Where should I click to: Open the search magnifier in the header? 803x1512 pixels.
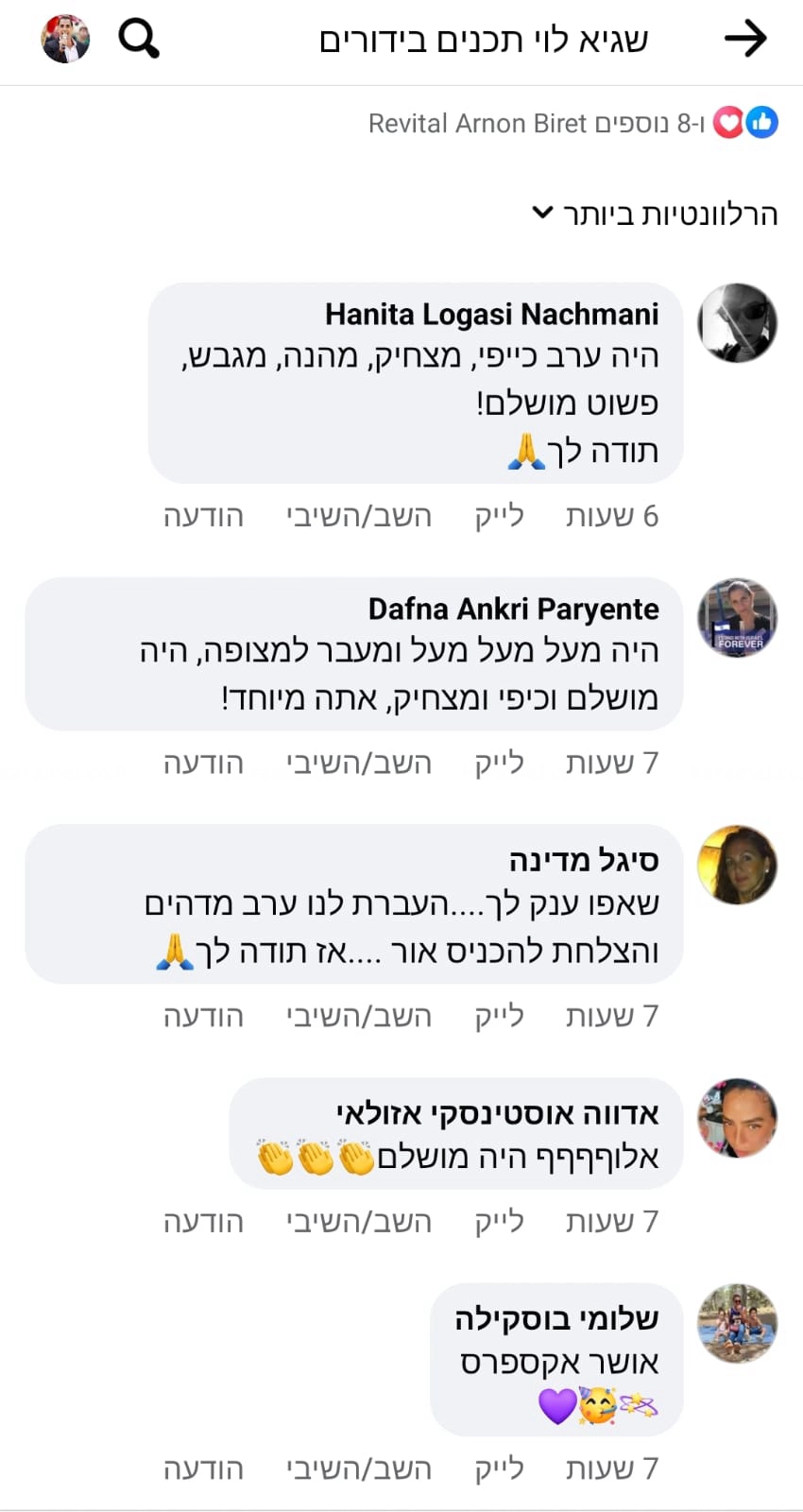(138, 39)
